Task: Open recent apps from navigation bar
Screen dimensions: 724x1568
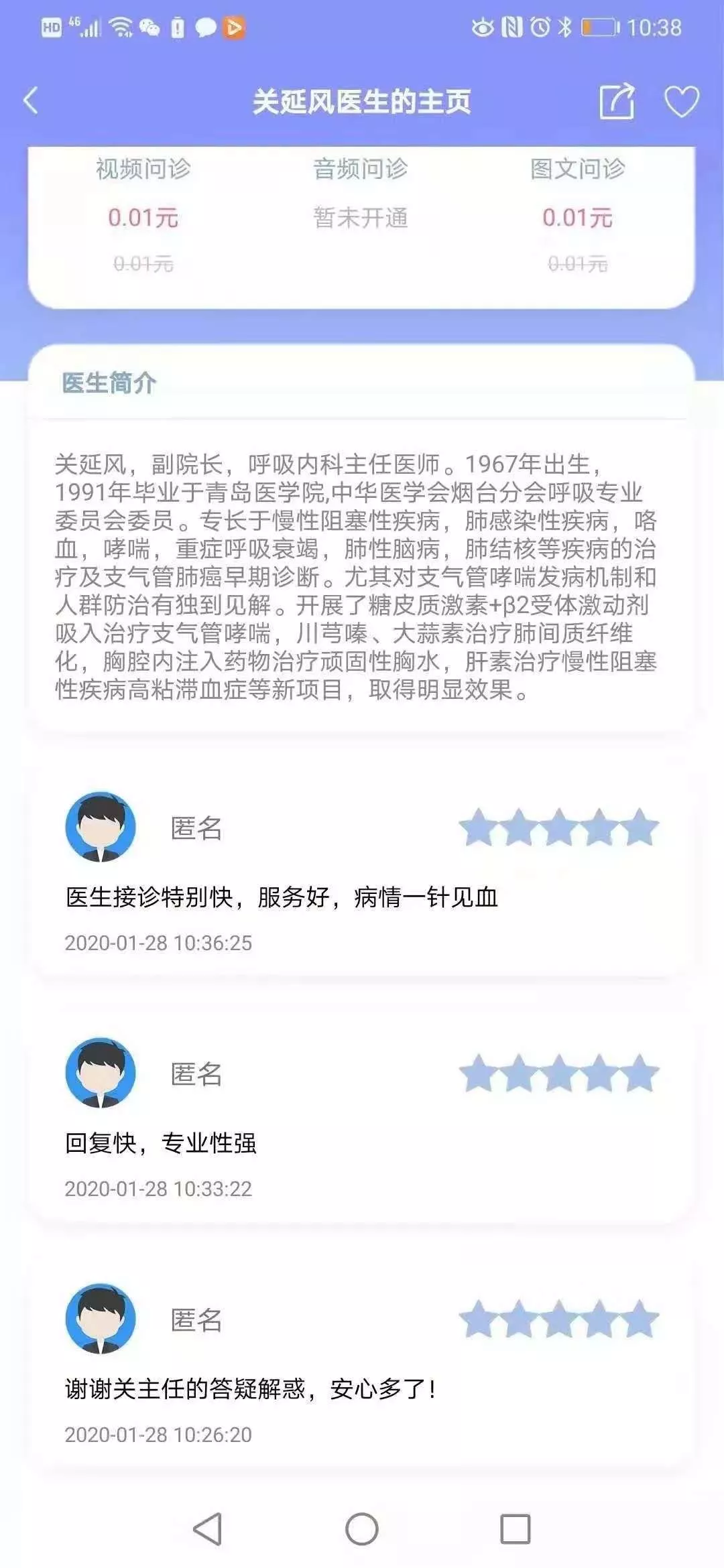Action: coord(515,1529)
